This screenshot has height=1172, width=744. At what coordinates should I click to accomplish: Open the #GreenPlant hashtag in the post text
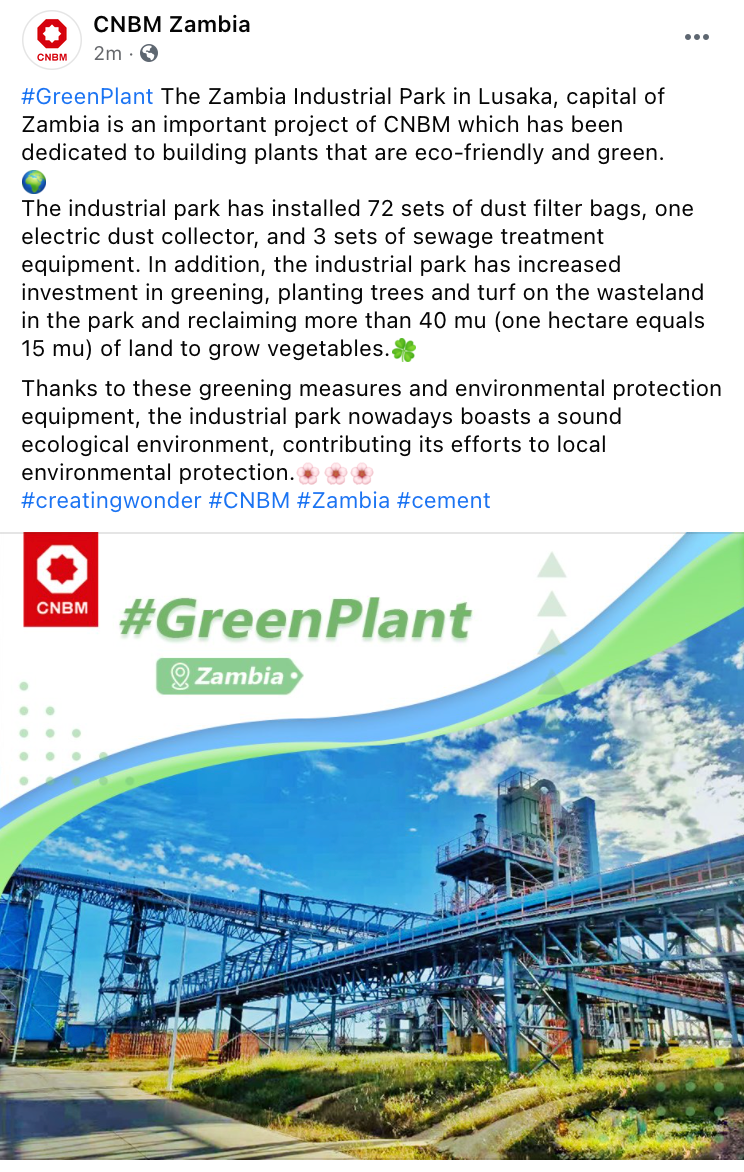click(x=88, y=97)
